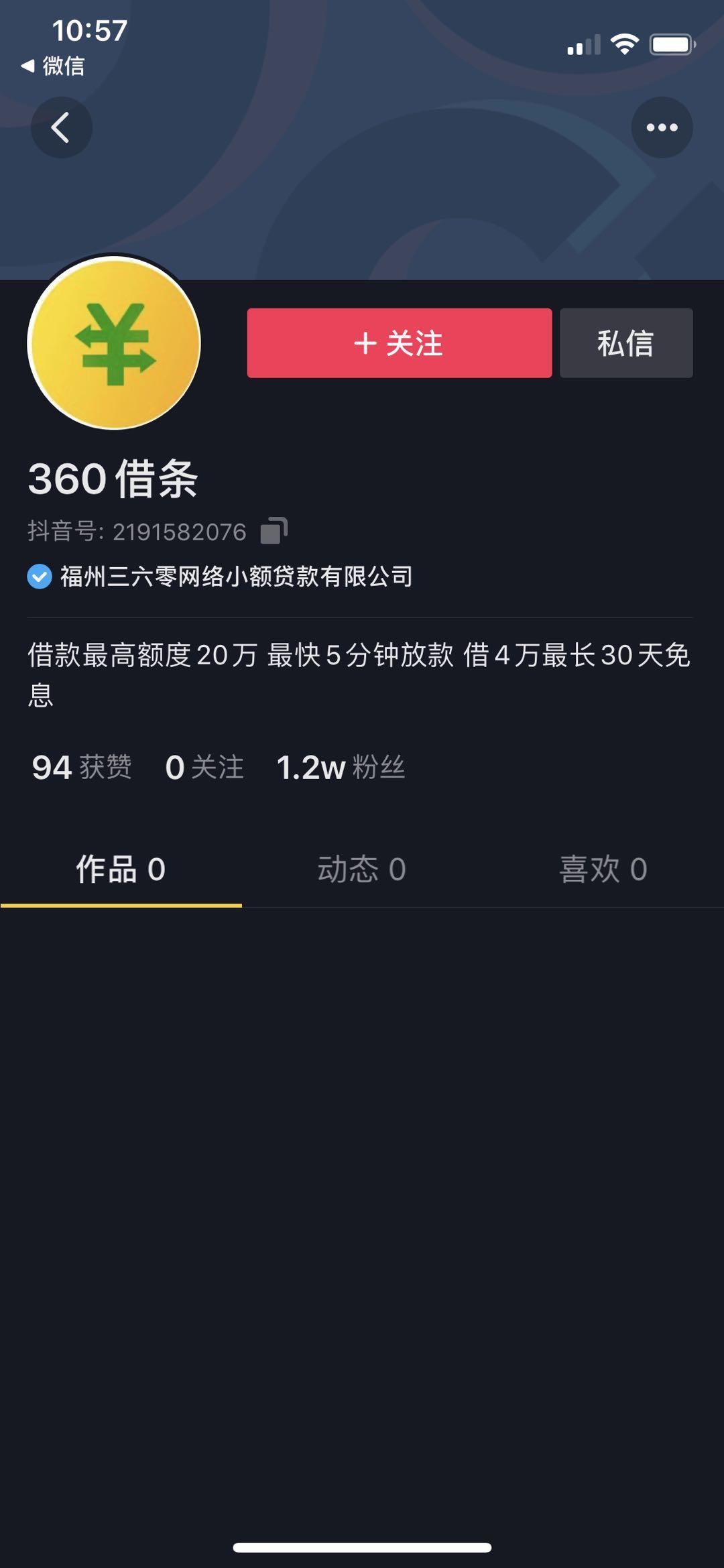Open the three-dot overflow menu
This screenshot has height=1568, width=724.
tap(662, 127)
